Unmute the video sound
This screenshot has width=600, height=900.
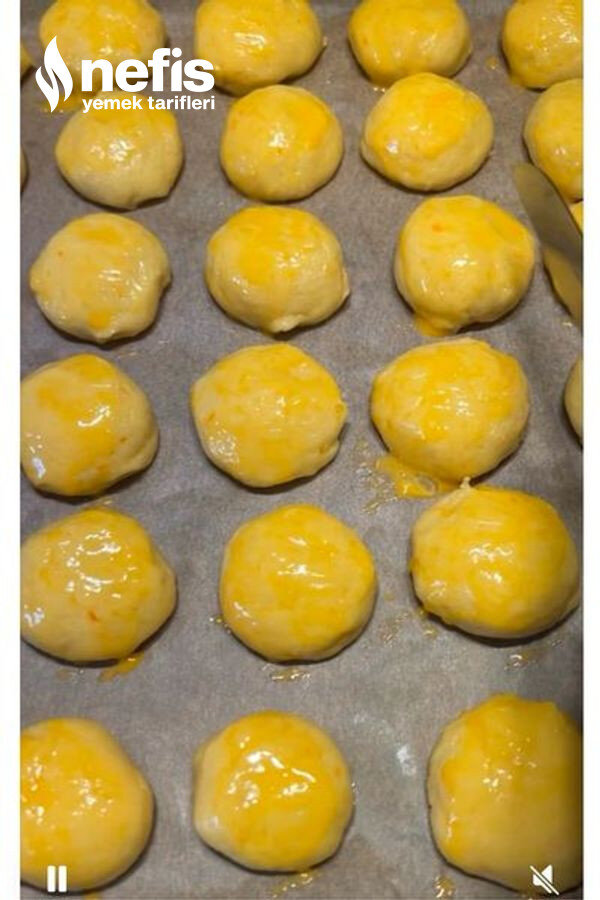coord(544,879)
